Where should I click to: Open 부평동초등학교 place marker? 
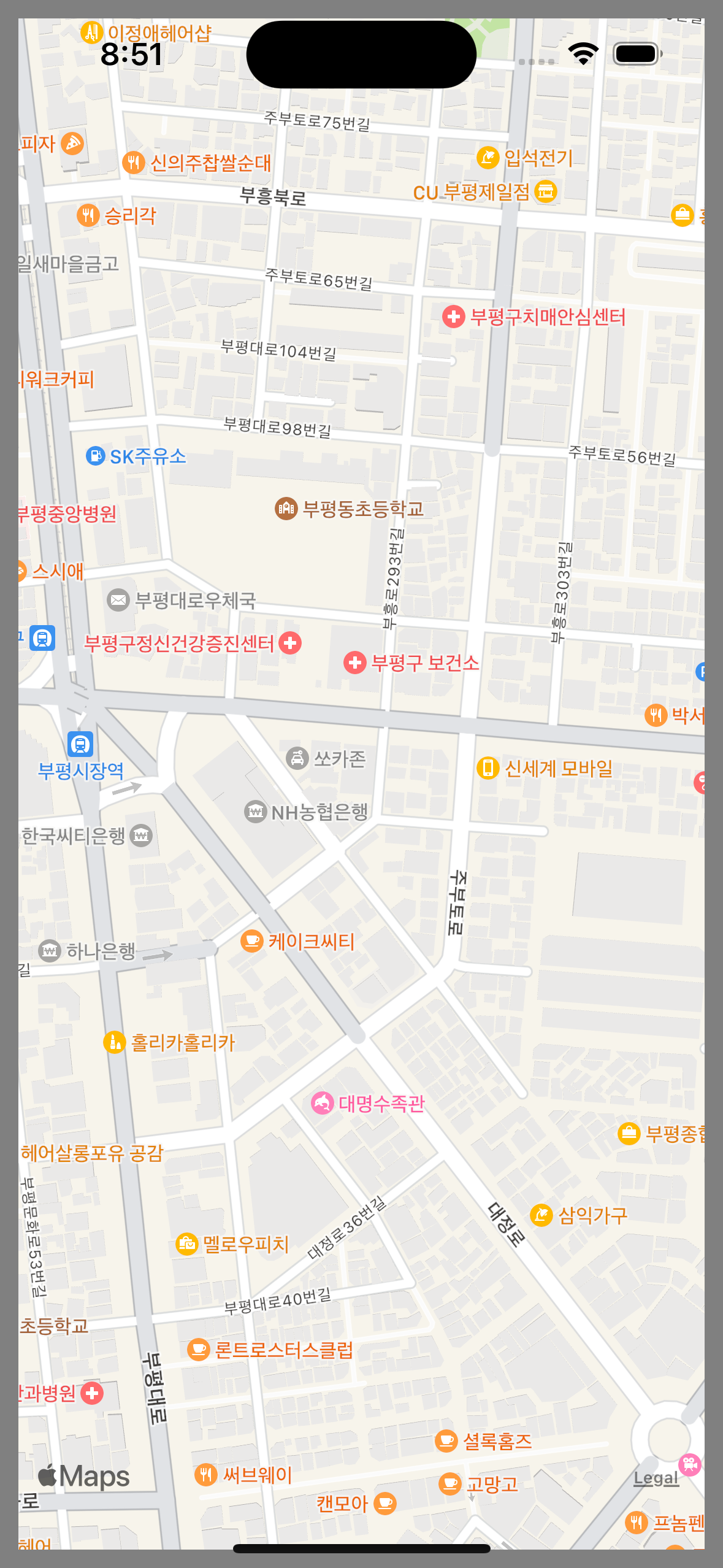[x=286, y=508]
